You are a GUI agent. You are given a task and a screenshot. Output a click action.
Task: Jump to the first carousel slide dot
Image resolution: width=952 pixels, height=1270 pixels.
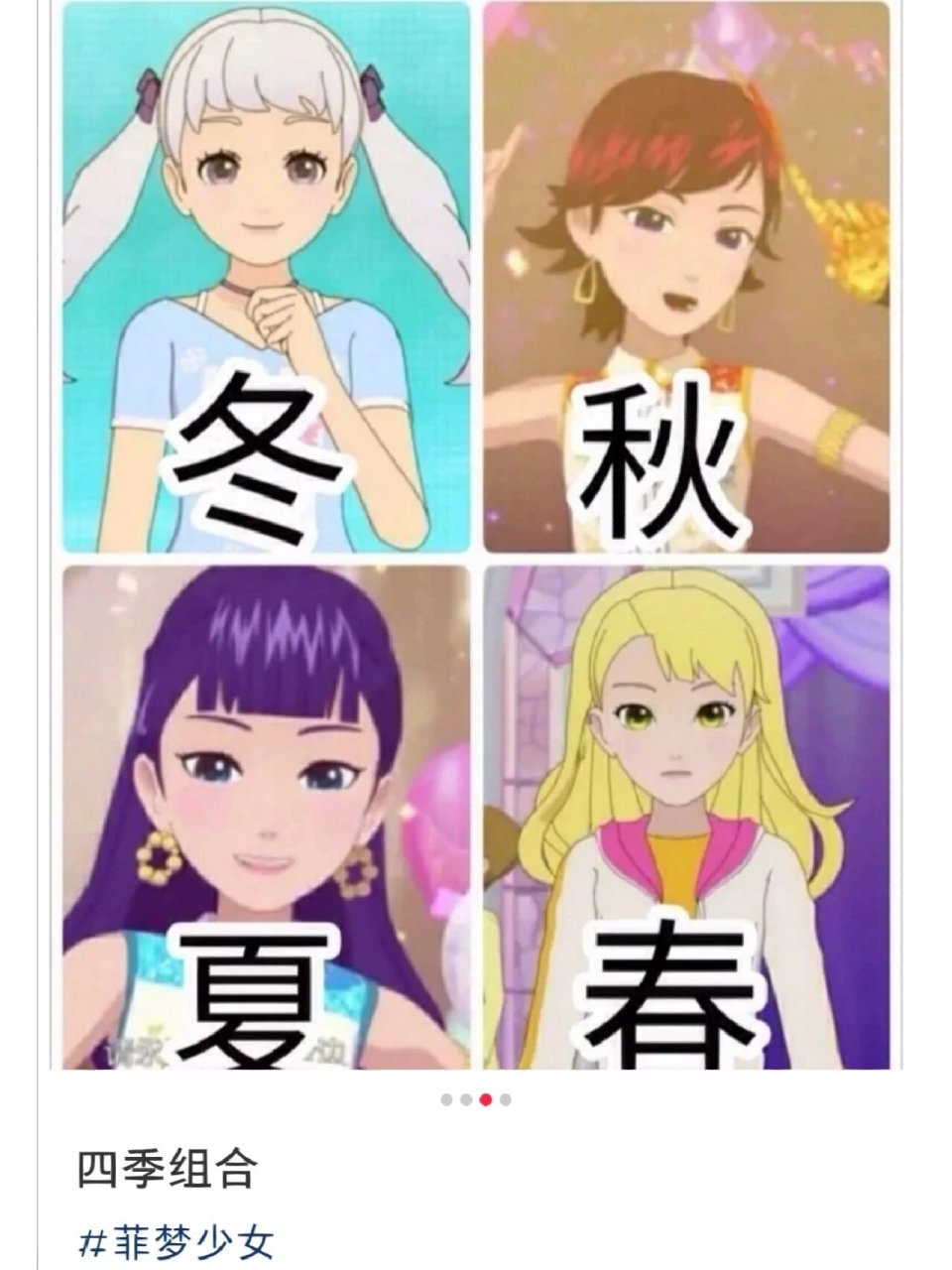pyautogui.click(x=445, y=1099)
